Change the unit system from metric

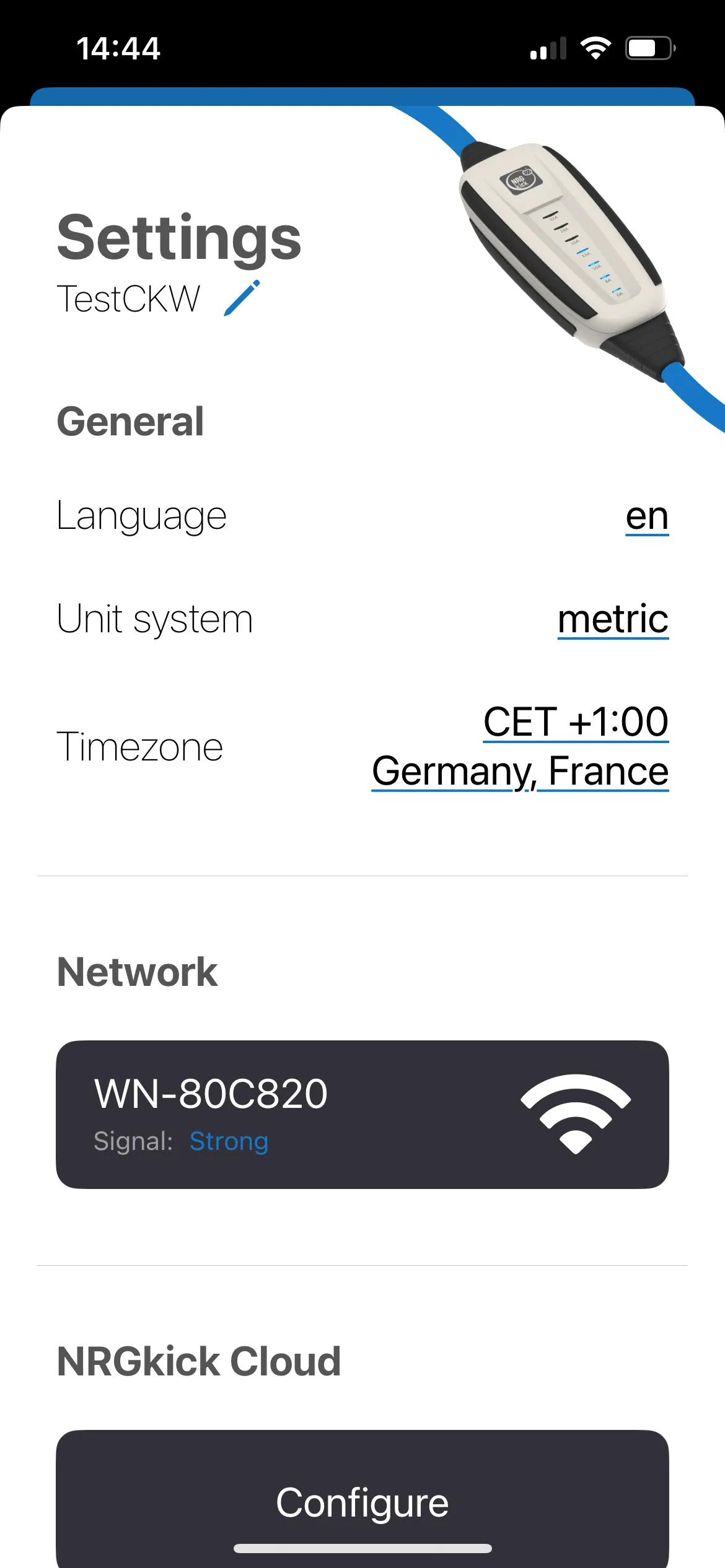[613, 619]
